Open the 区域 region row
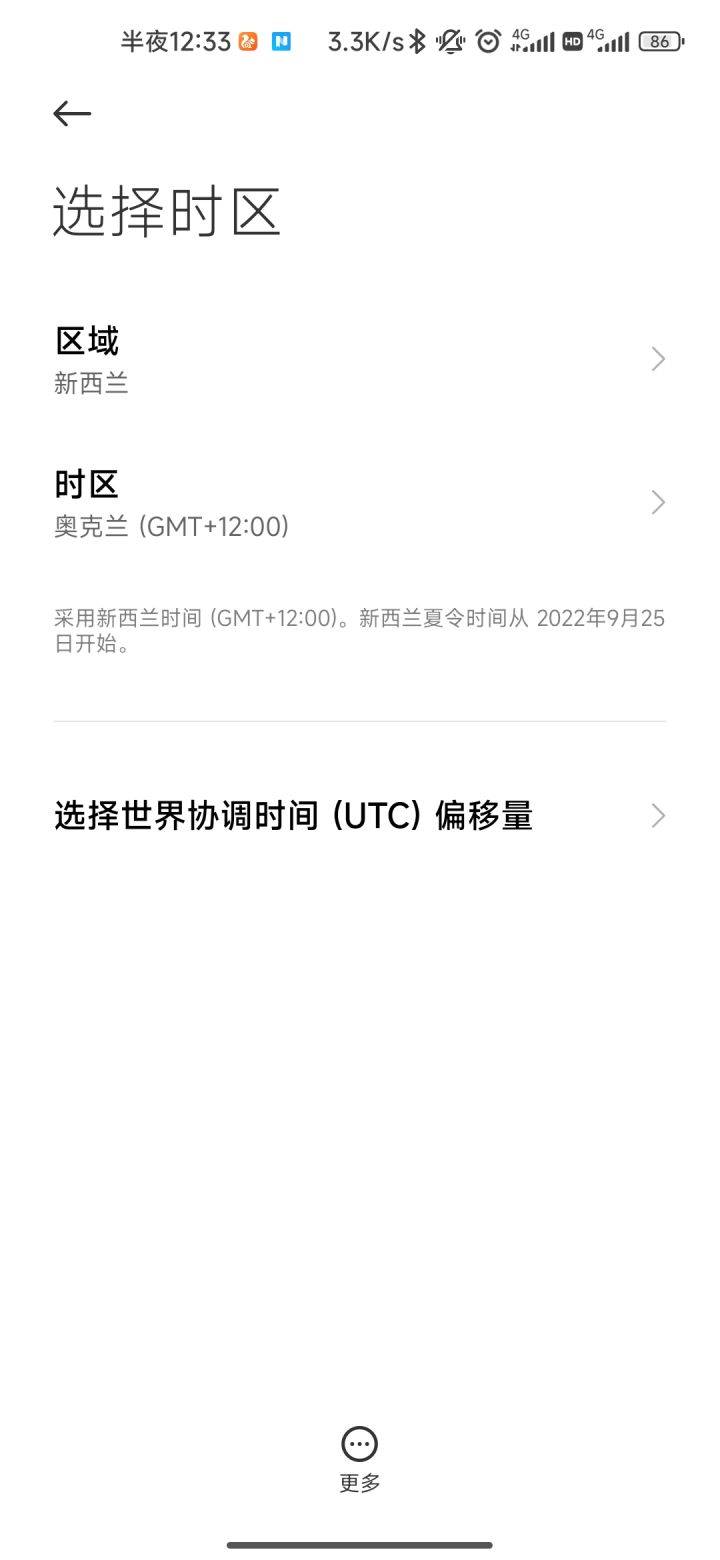 point(360,359)
